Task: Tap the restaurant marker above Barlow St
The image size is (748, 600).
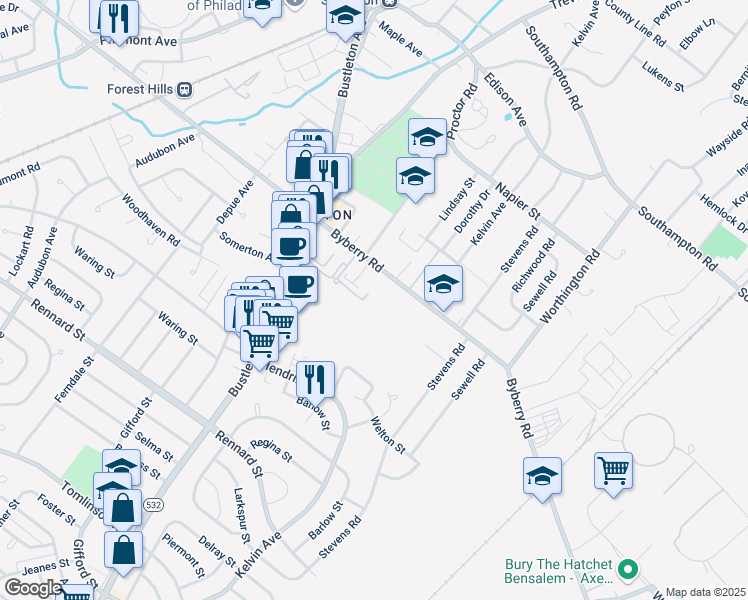Action: point(316,379)
